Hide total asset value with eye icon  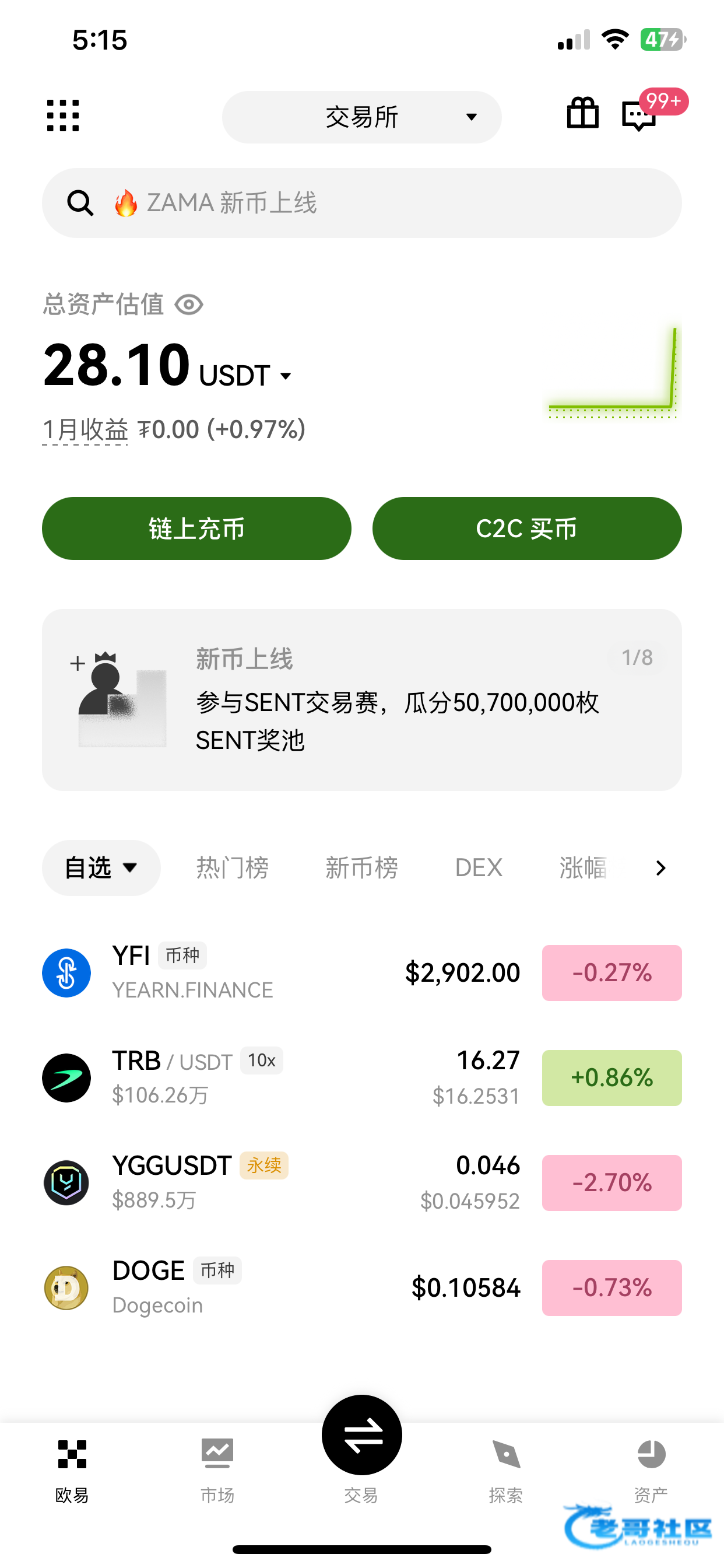pyautogui.click(x=189, y=304)
